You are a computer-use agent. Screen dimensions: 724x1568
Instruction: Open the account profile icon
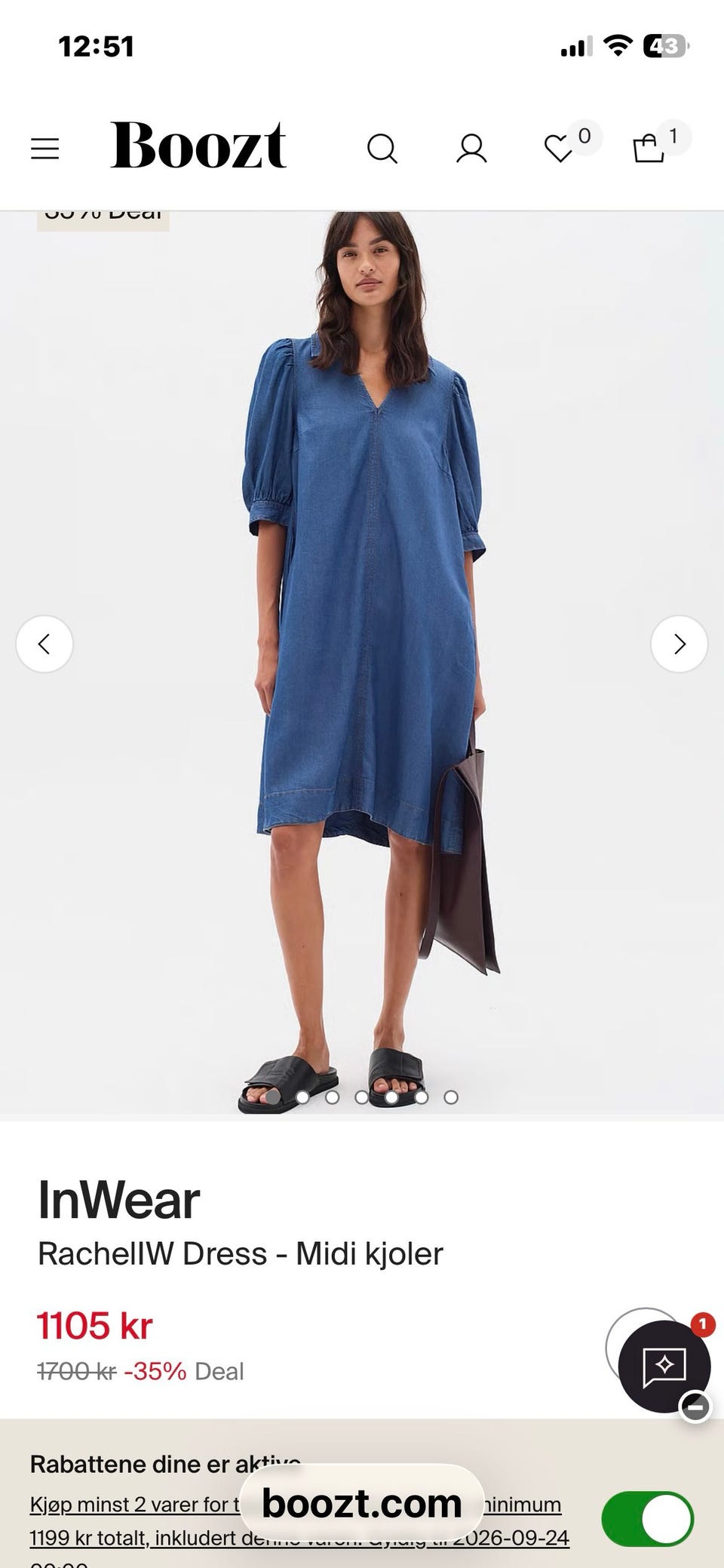pos(471,149)
